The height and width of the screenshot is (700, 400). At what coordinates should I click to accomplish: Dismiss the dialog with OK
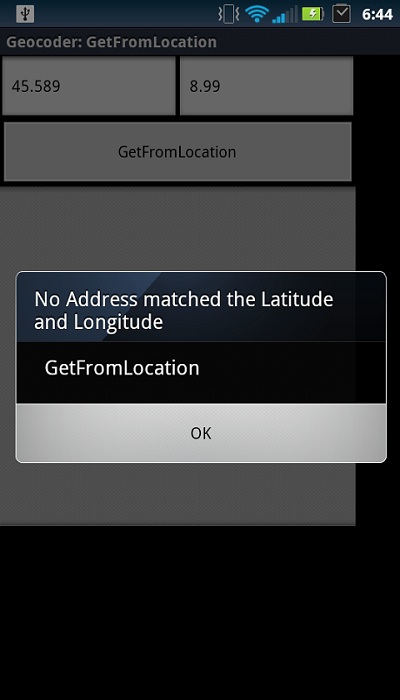201,433
